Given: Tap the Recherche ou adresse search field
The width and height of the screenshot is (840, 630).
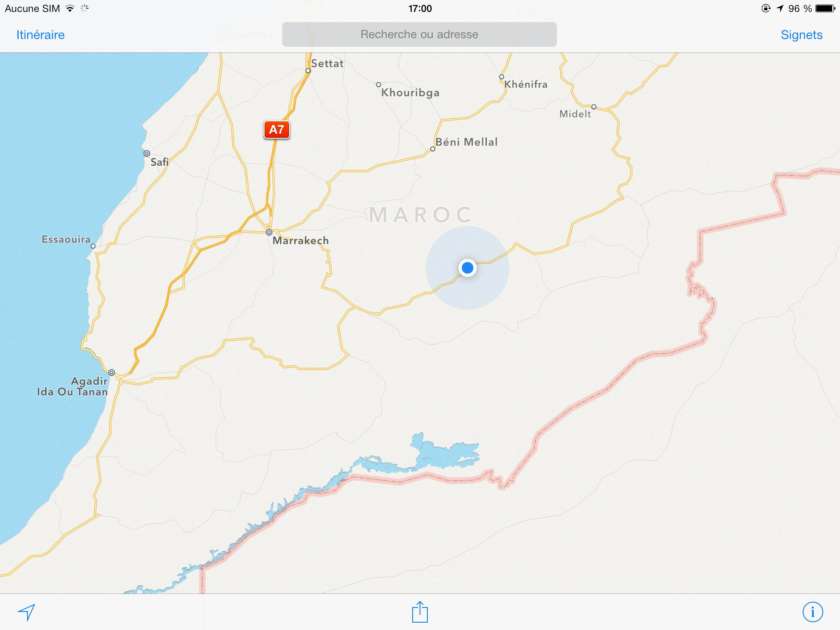Looking at the screenshot, I should tap(419, 34).
